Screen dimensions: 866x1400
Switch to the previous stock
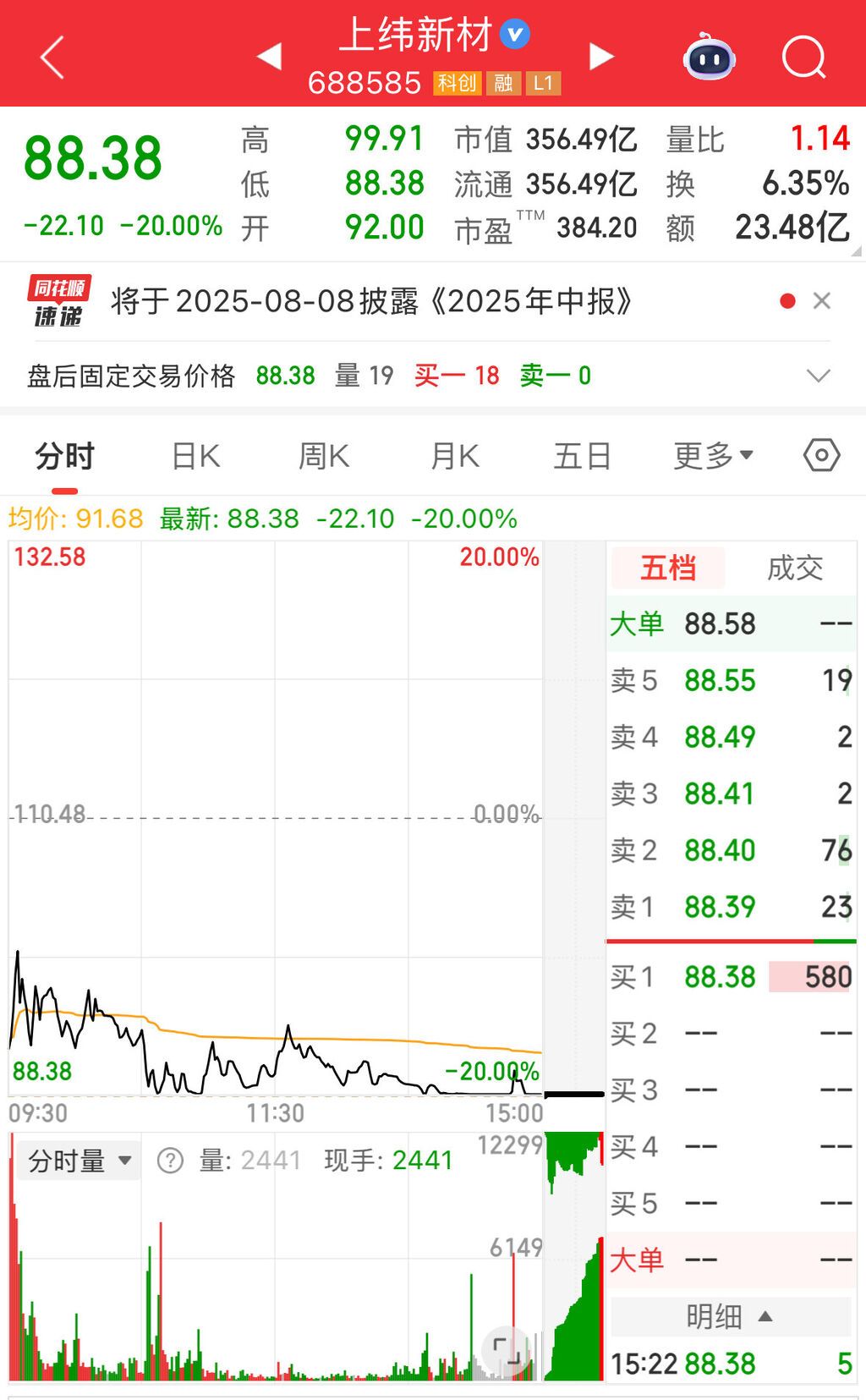[x=269, y=57]
